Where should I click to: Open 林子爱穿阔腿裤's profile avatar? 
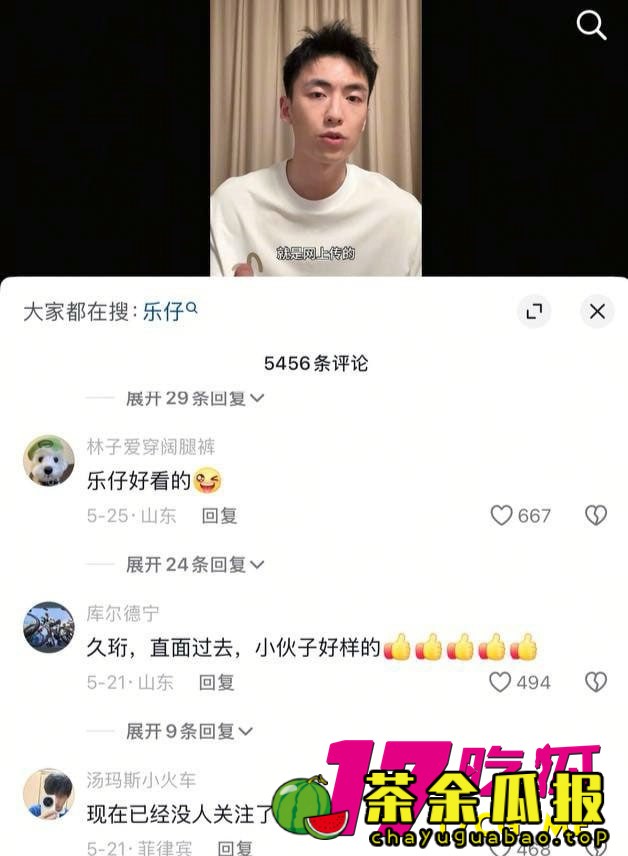(49, 461)
